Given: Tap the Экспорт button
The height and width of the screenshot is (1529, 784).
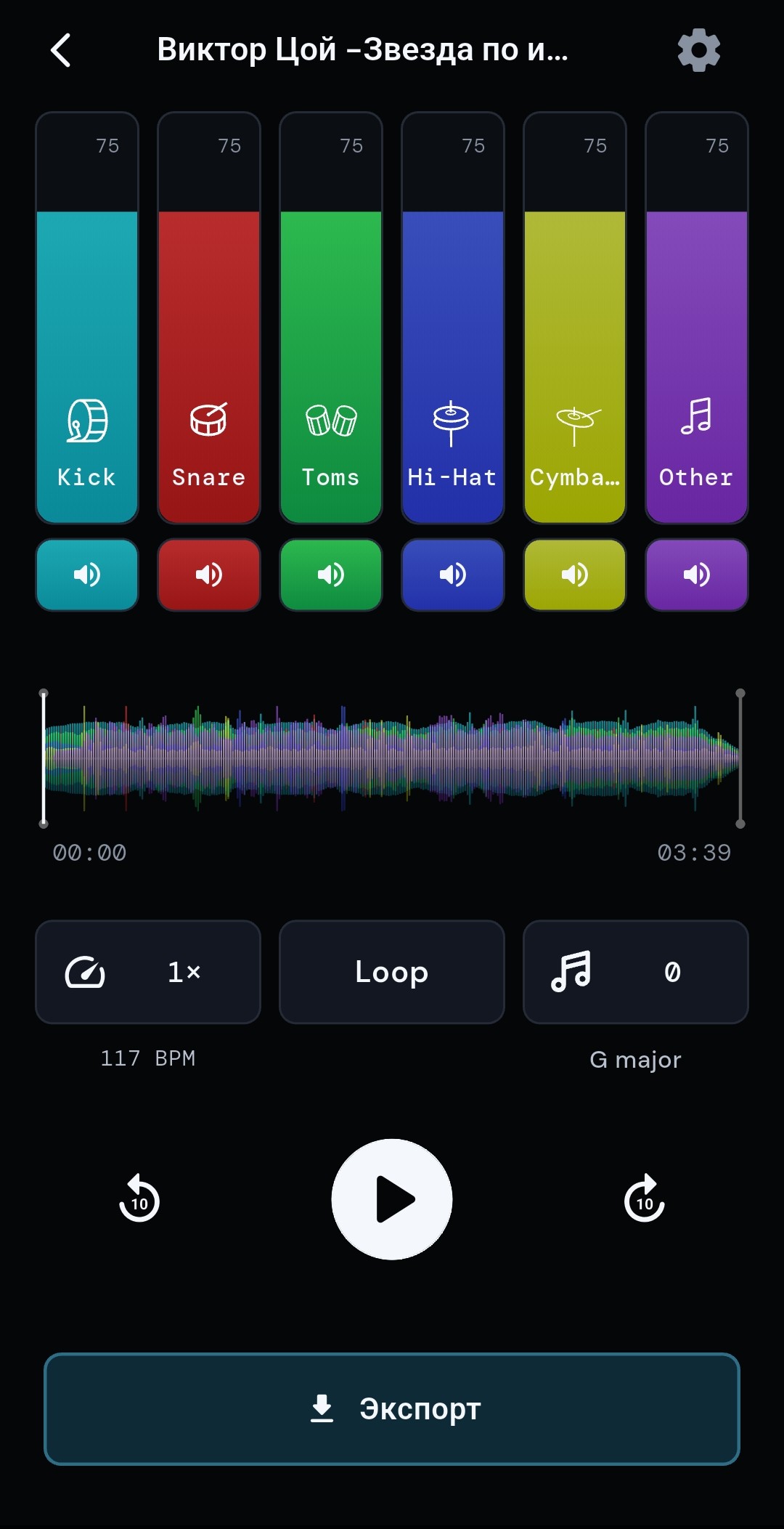Looking at the screenshot, I should pyautogui.click(x=392, y=1408).
